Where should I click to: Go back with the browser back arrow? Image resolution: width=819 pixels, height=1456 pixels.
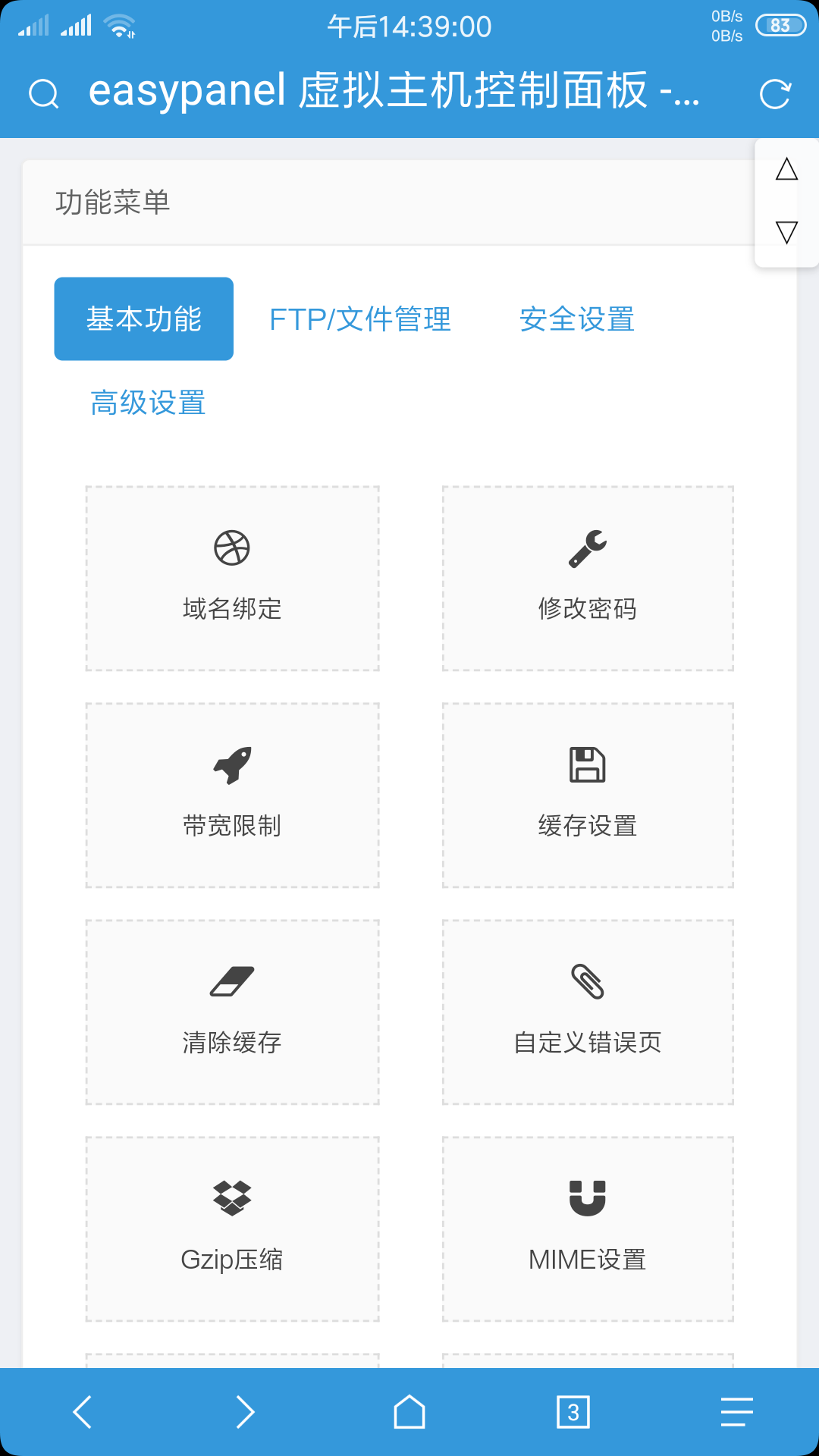click(x=82, y=1412)
